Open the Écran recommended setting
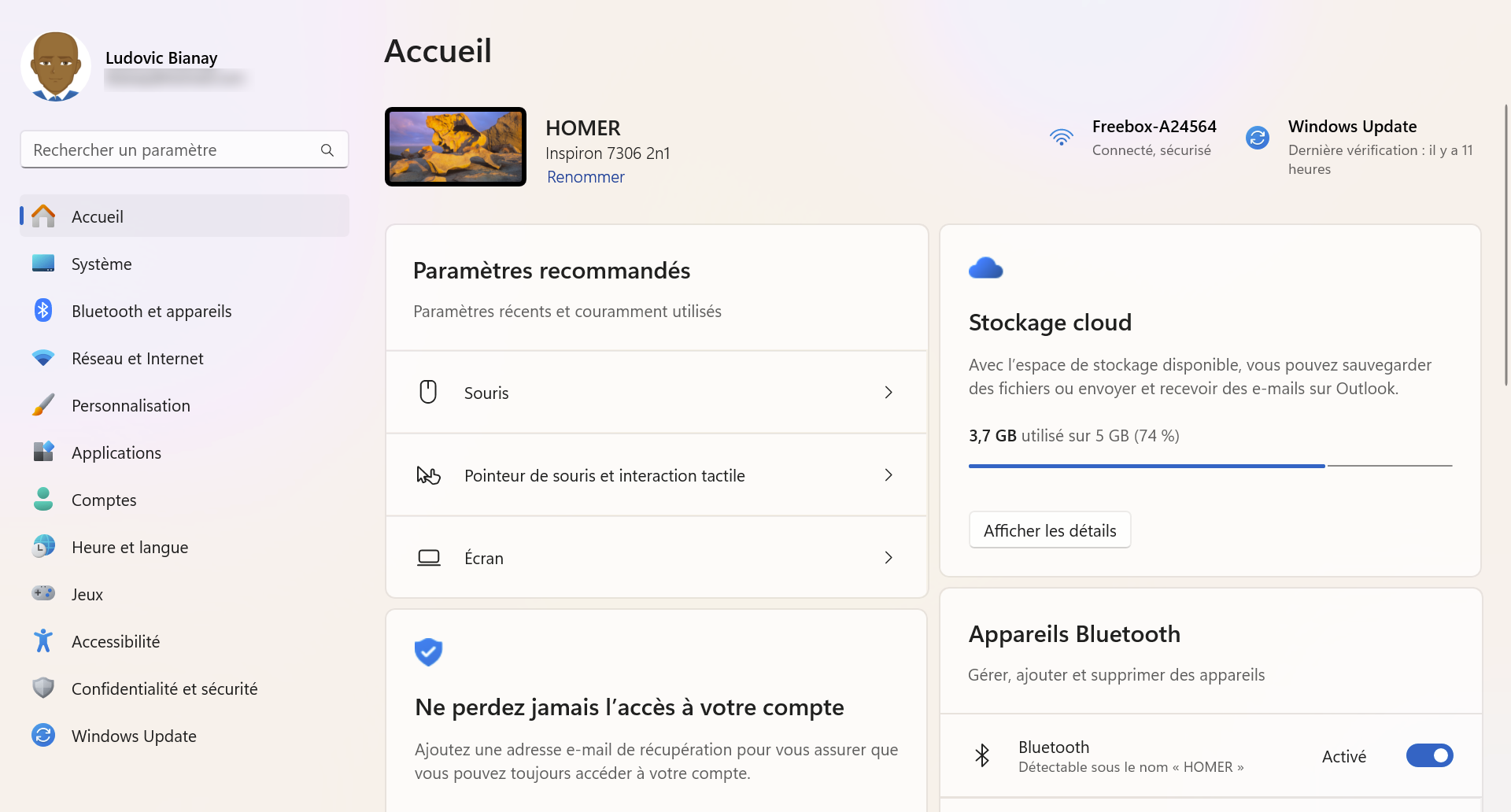This screenshot has width=1511, height=812. tap(656, 558)
